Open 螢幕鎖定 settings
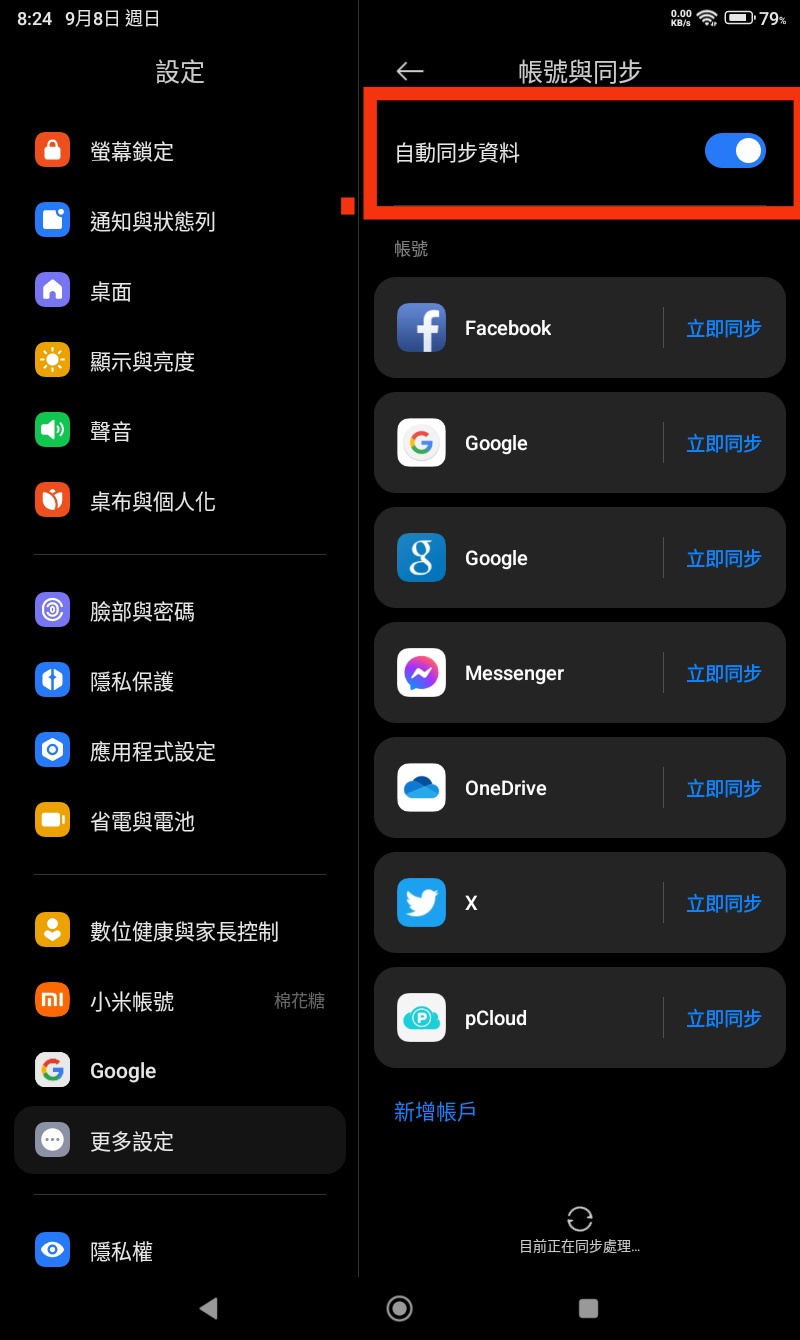Viewport: 800px width, 1340px height. (x=132, y=152)
